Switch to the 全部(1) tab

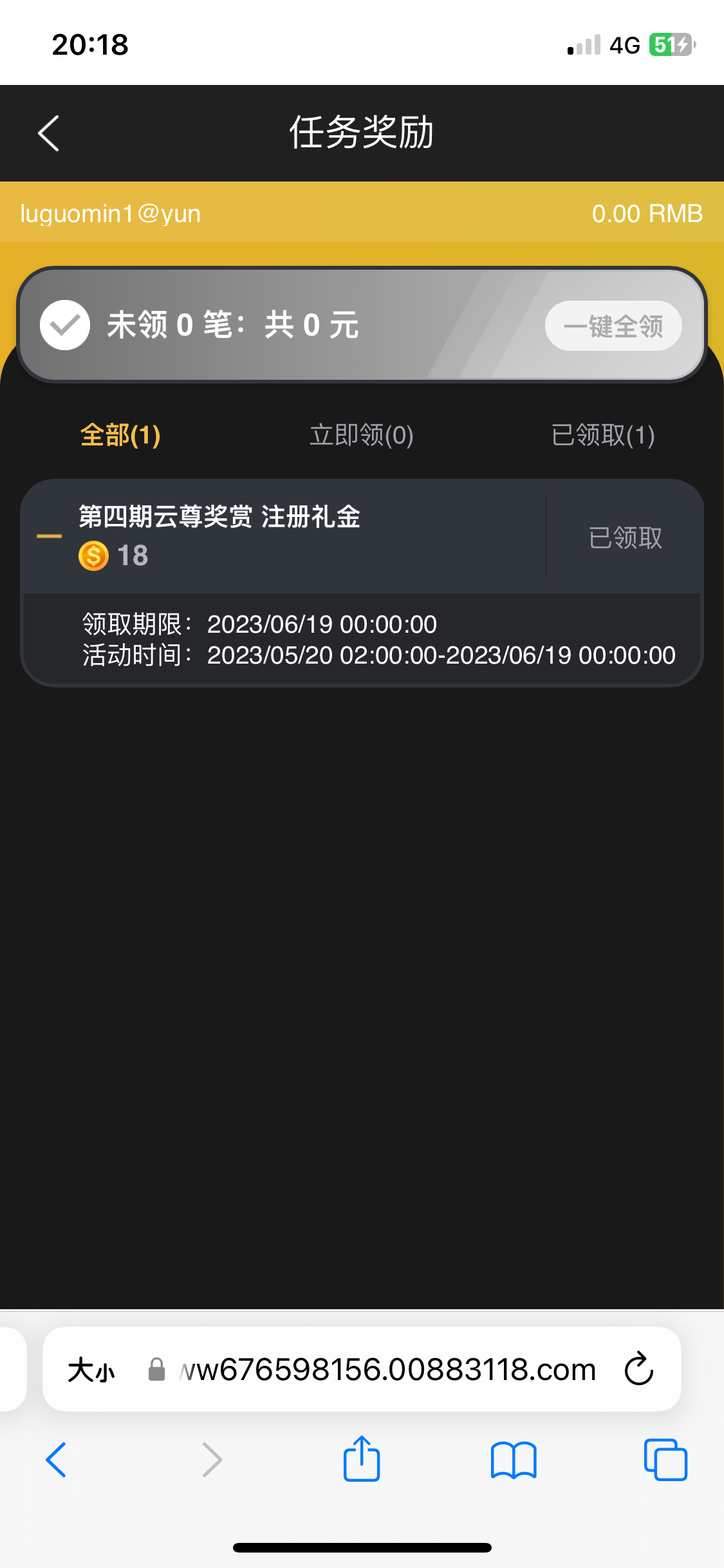120,435
